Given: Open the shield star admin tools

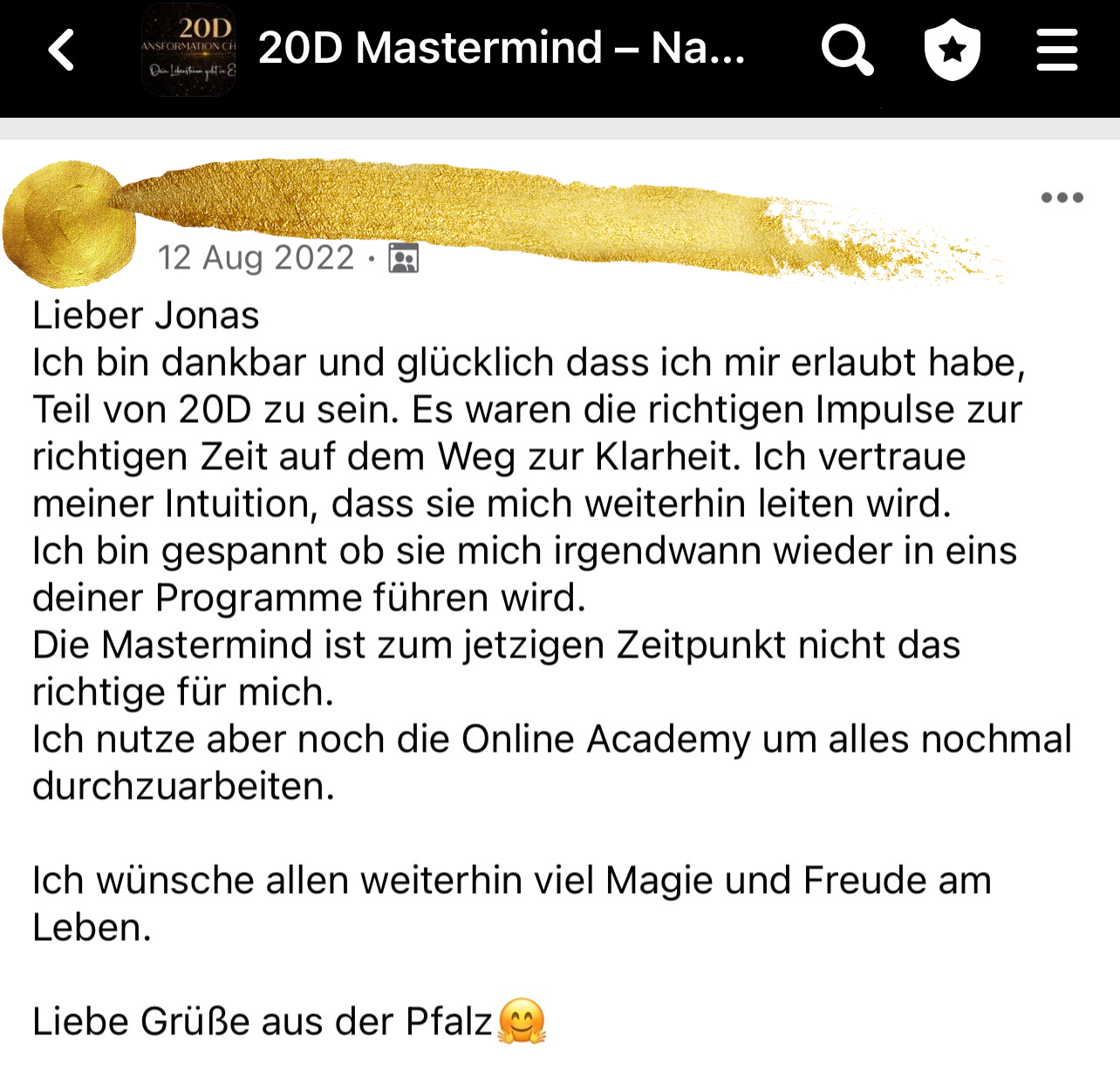Looking at the screenshot, I should tap(952, 50).
